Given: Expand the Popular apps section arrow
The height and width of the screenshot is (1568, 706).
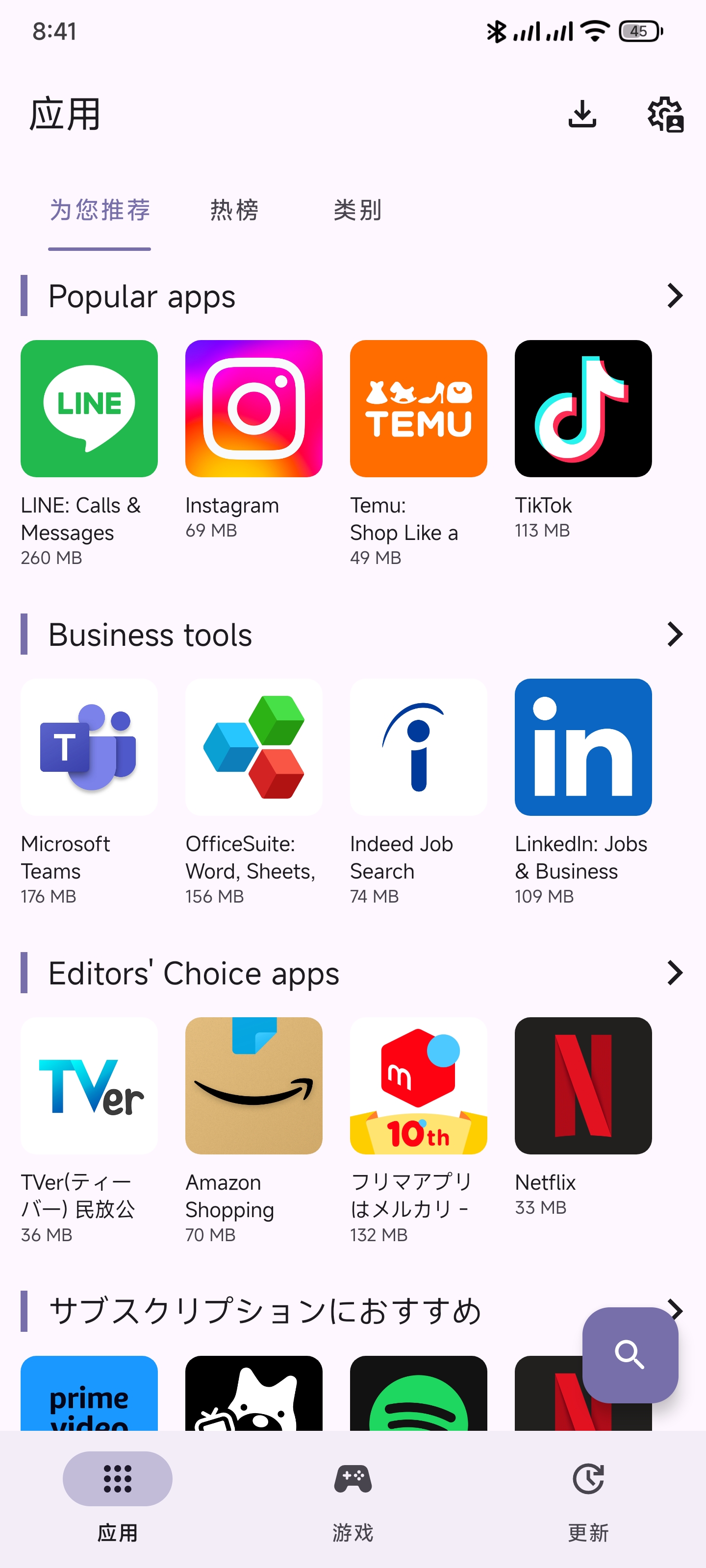Looking at the screenshot, I should click(x=674, y=296).
